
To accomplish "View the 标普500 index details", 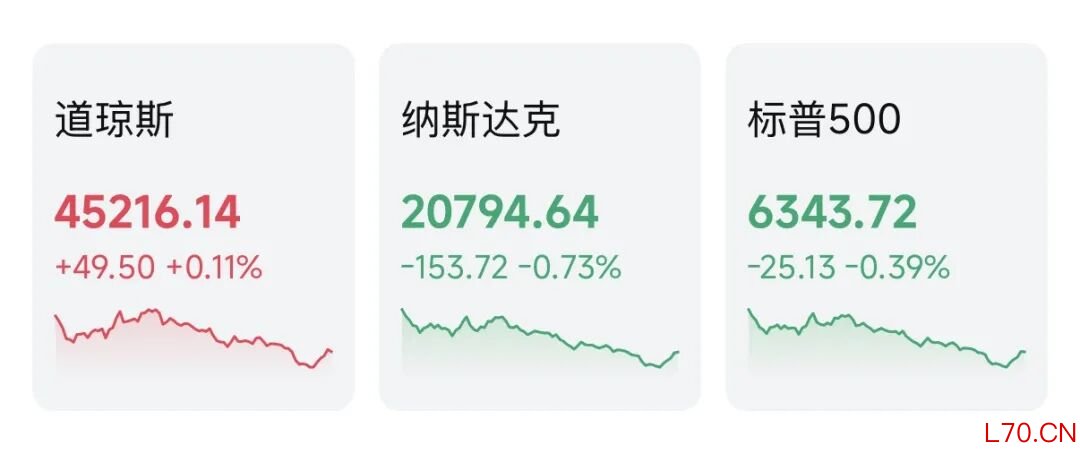I will point(885,227).
